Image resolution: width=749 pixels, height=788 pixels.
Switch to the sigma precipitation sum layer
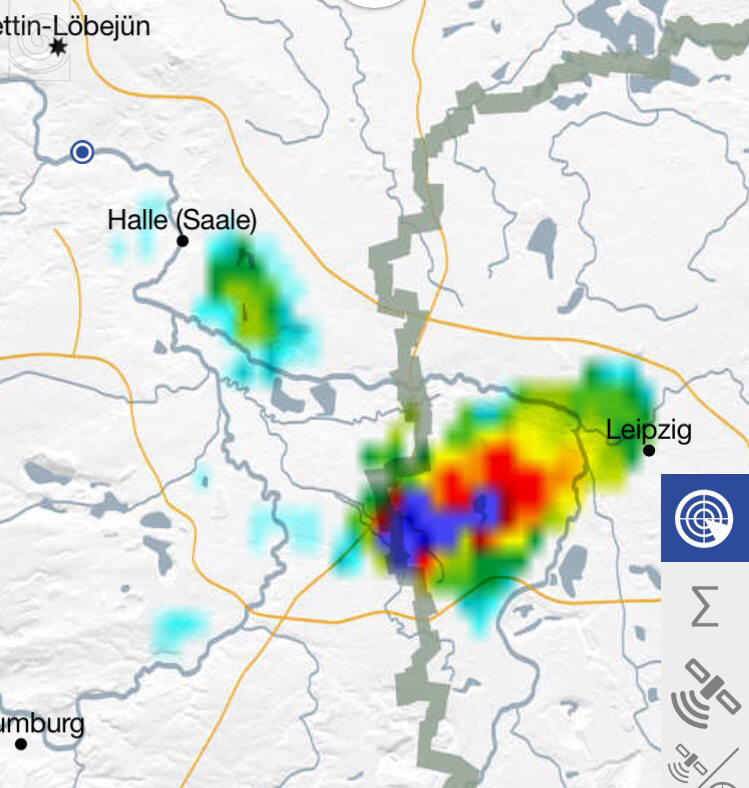point(705,606)
